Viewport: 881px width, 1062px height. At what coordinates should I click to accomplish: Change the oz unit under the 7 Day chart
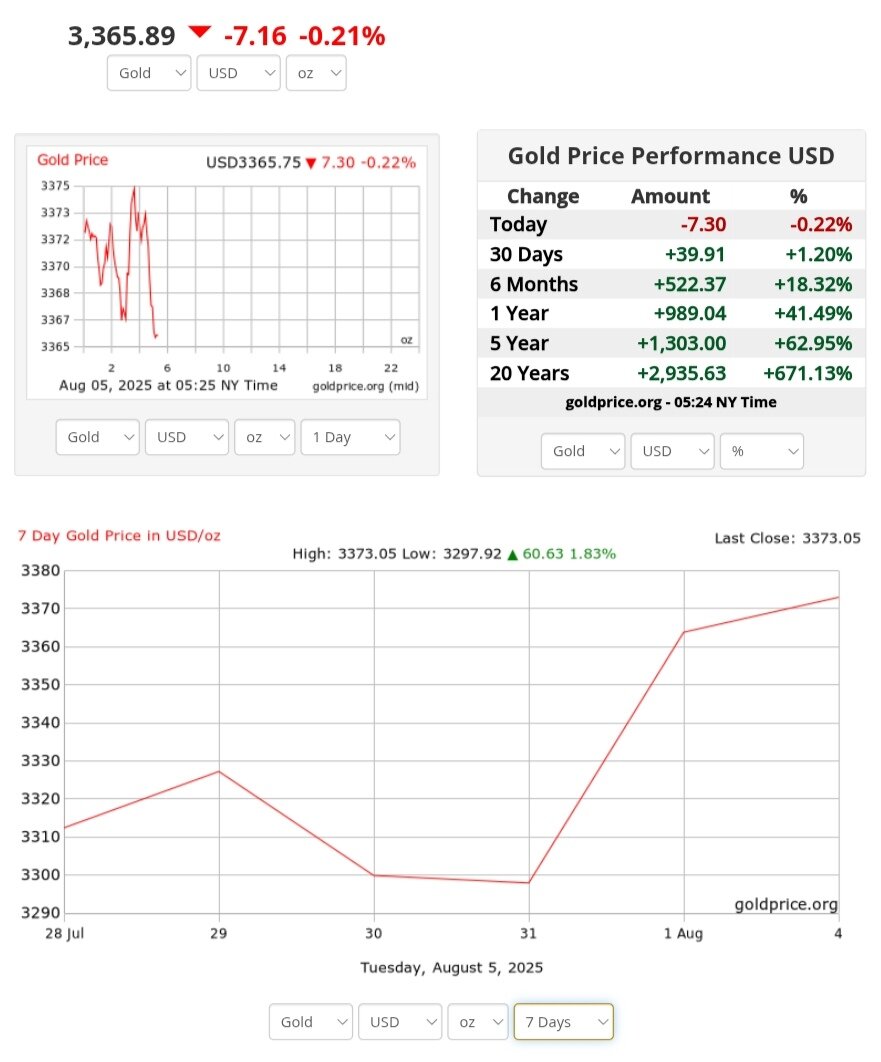click(x=478, y=1022)
